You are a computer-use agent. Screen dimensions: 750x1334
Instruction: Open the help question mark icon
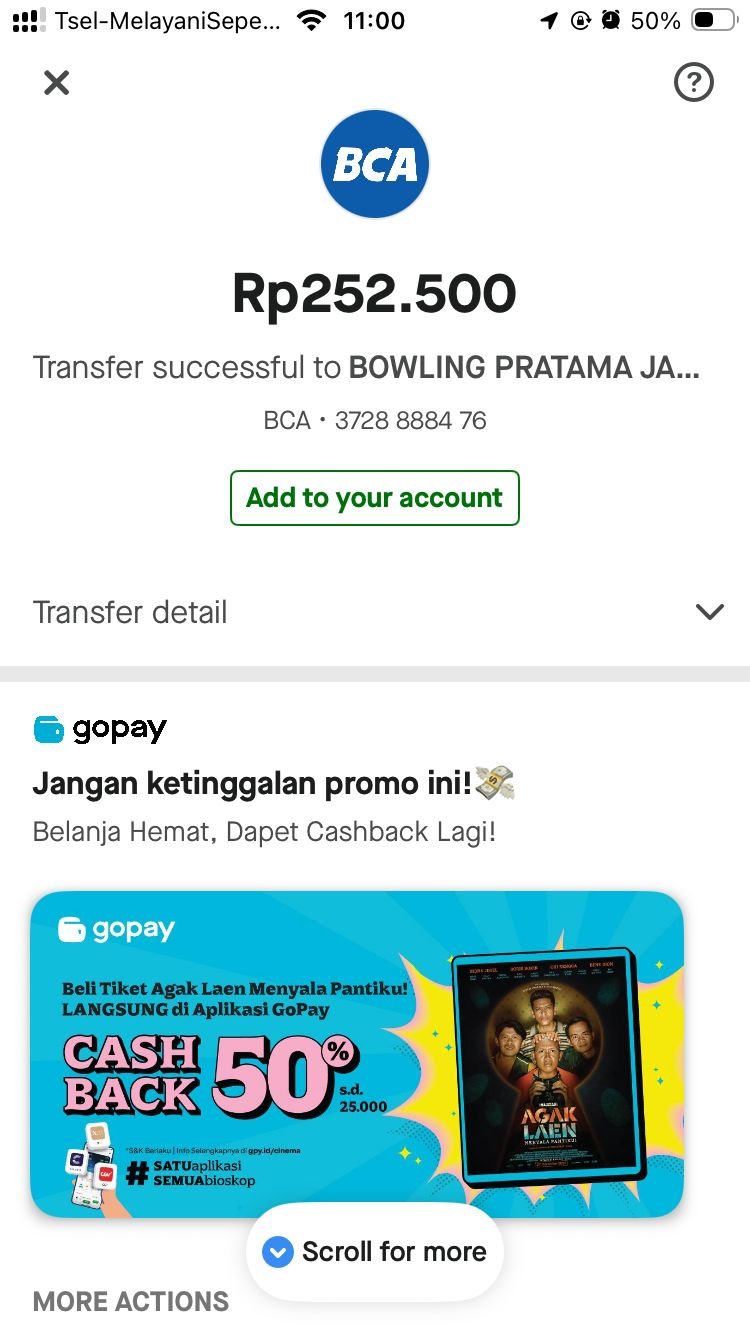click(x=693, y=83)
